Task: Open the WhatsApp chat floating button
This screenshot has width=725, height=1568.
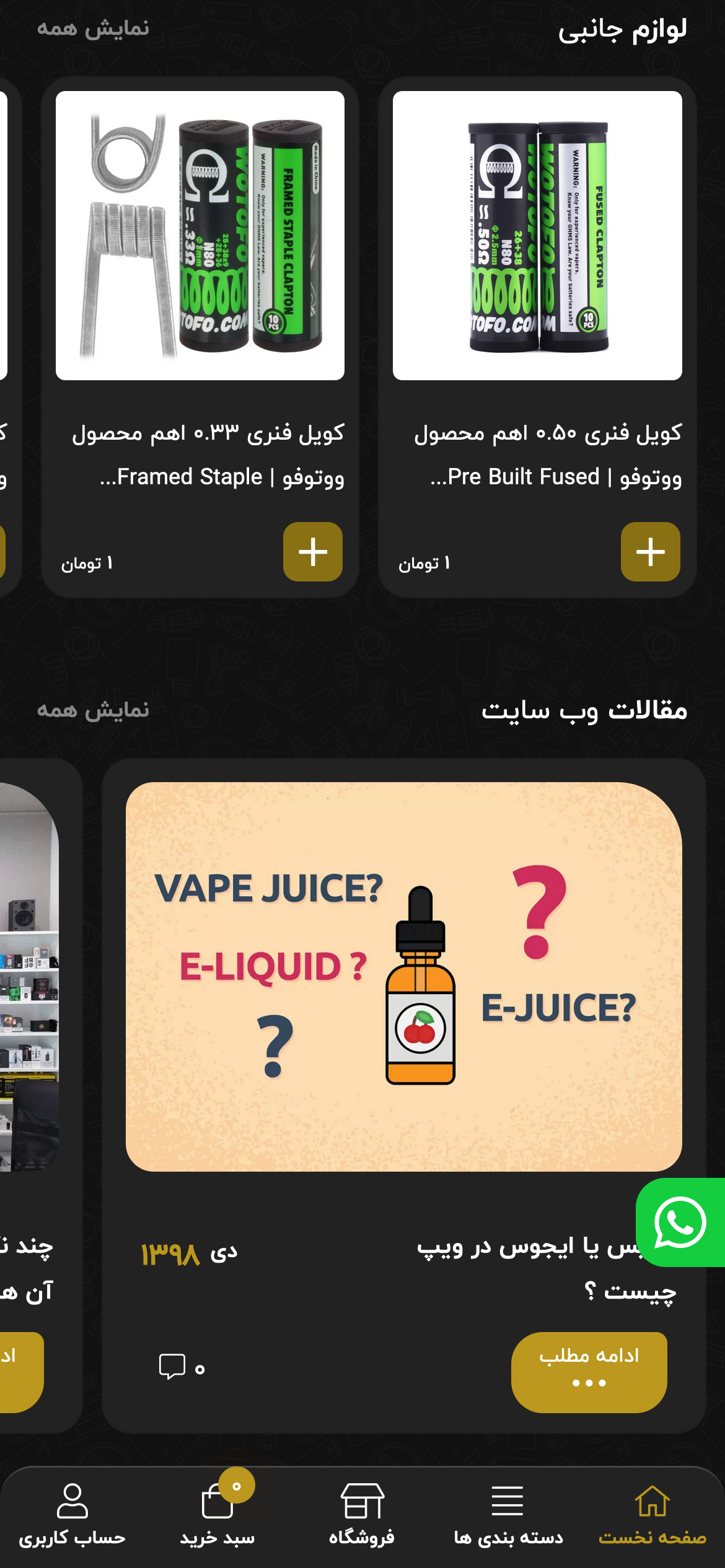Action: point(680,1222)
